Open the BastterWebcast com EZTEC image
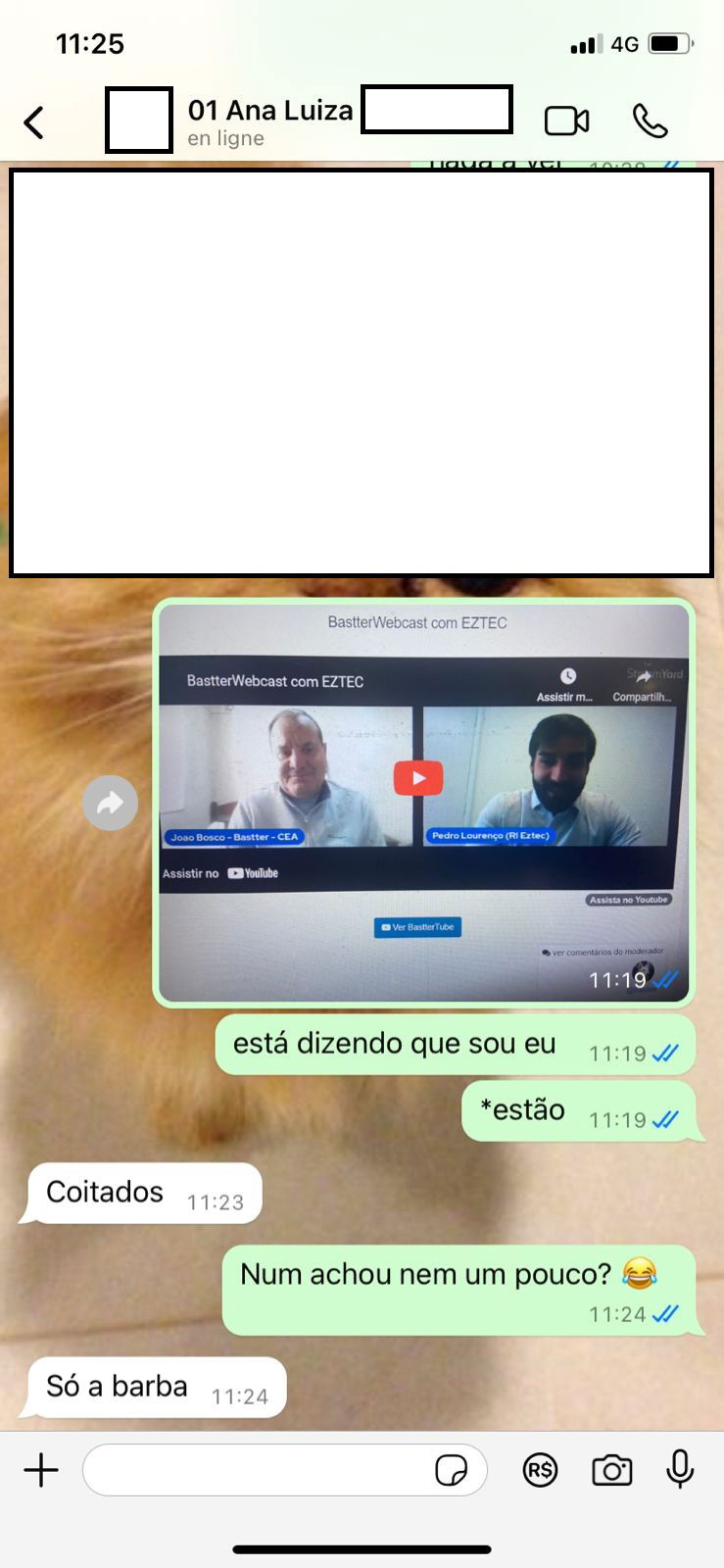Viewport: 724px width, 1568px height. pos(423,802)
